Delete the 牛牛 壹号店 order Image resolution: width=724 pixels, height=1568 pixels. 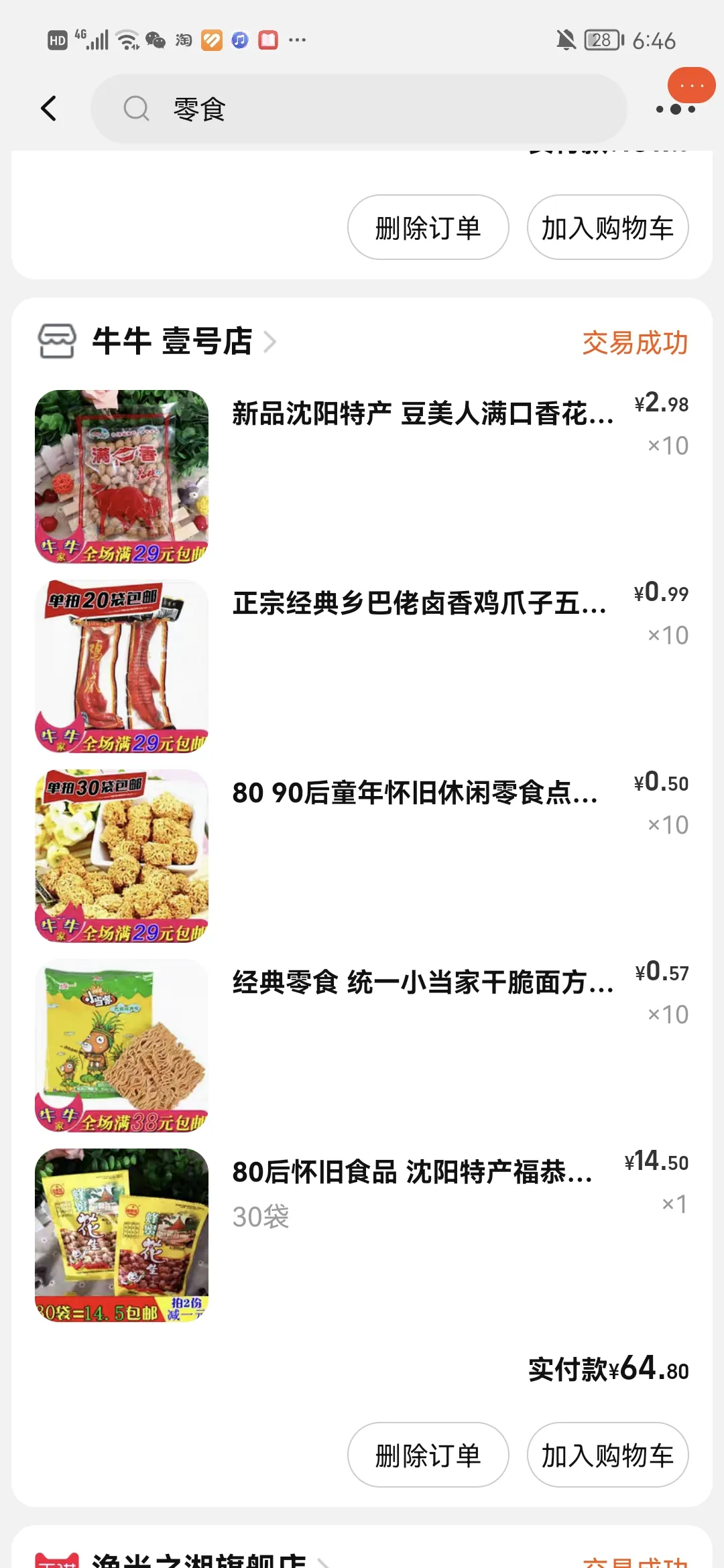pos(428,1455)
